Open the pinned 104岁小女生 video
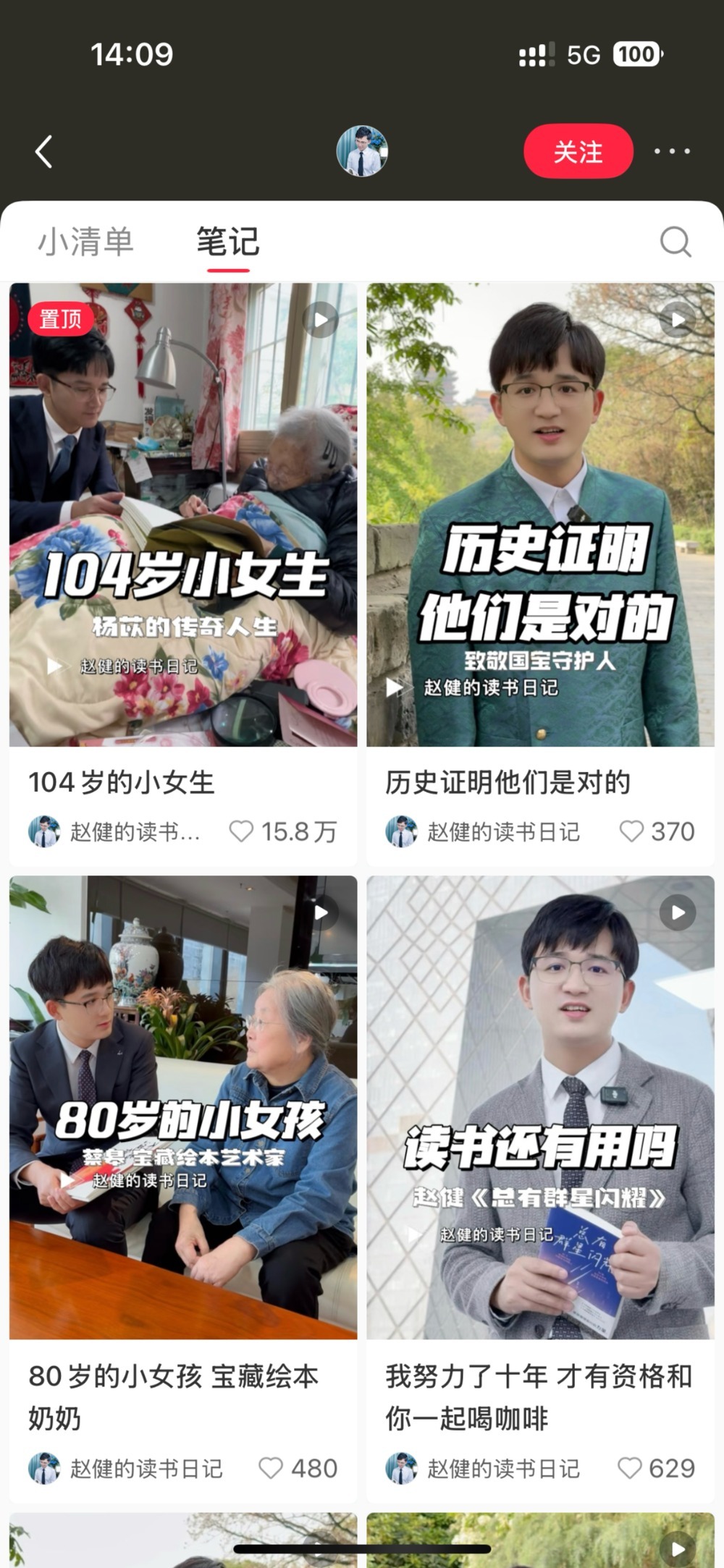The image size is (724, 1568). pyautogui.click(x=183, y=514)
